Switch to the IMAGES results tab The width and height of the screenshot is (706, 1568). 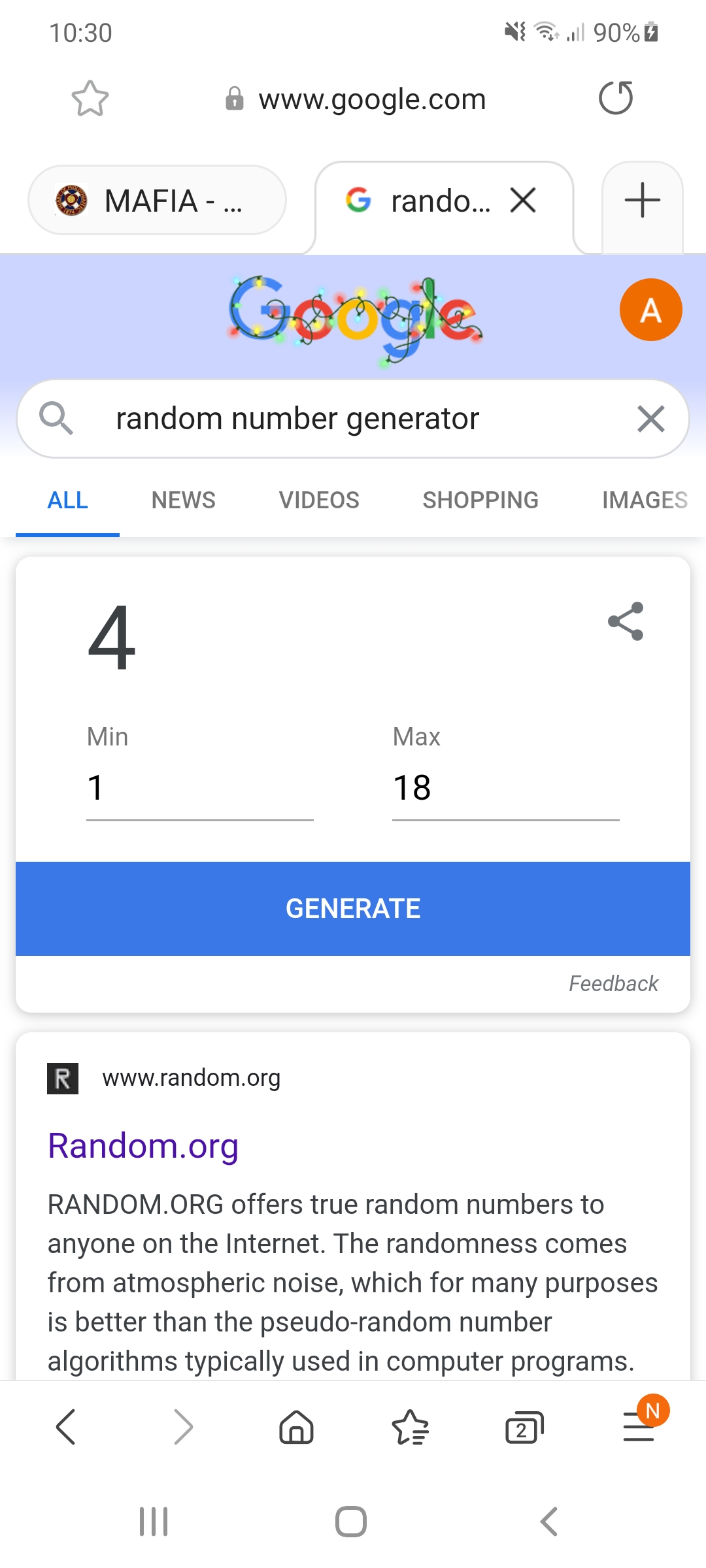(645, 500)
